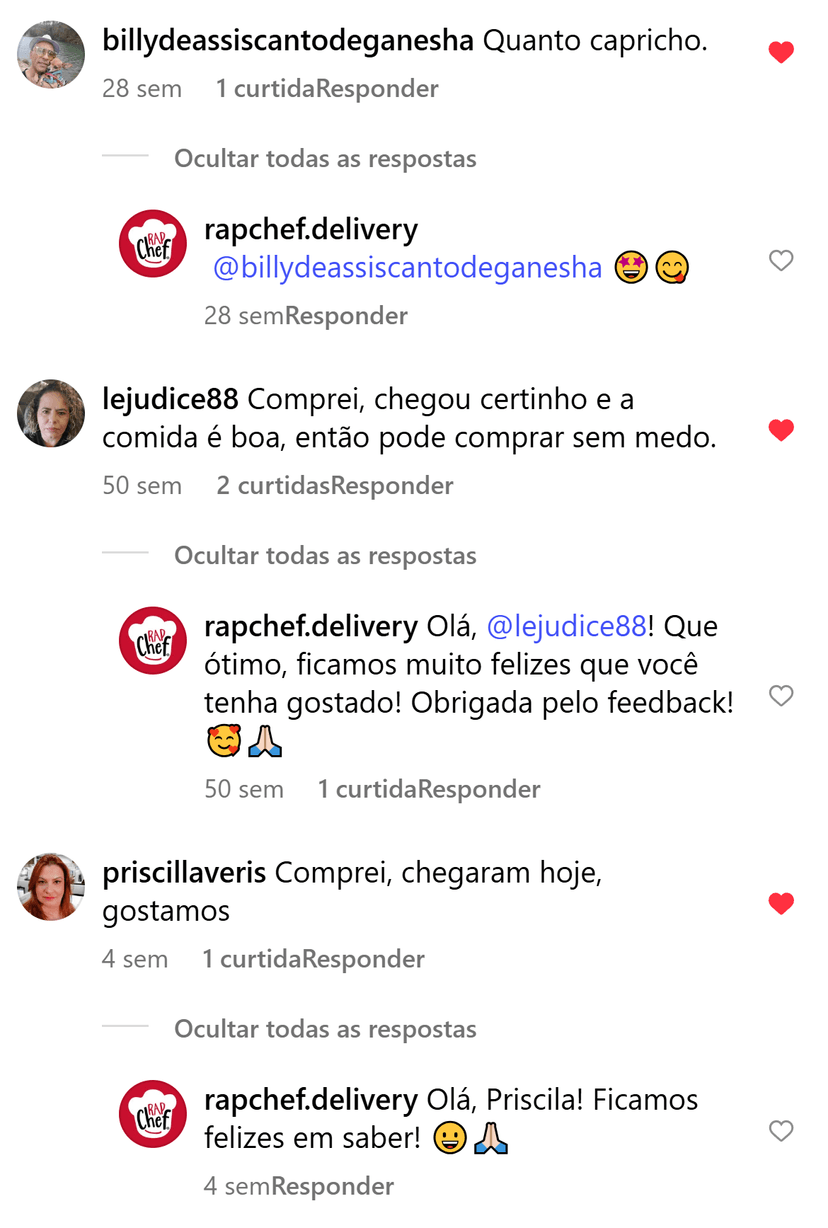The image size is (828, 1228).
Task: Open lejudice88's profile picture
Action: click(x=50, y=412)
